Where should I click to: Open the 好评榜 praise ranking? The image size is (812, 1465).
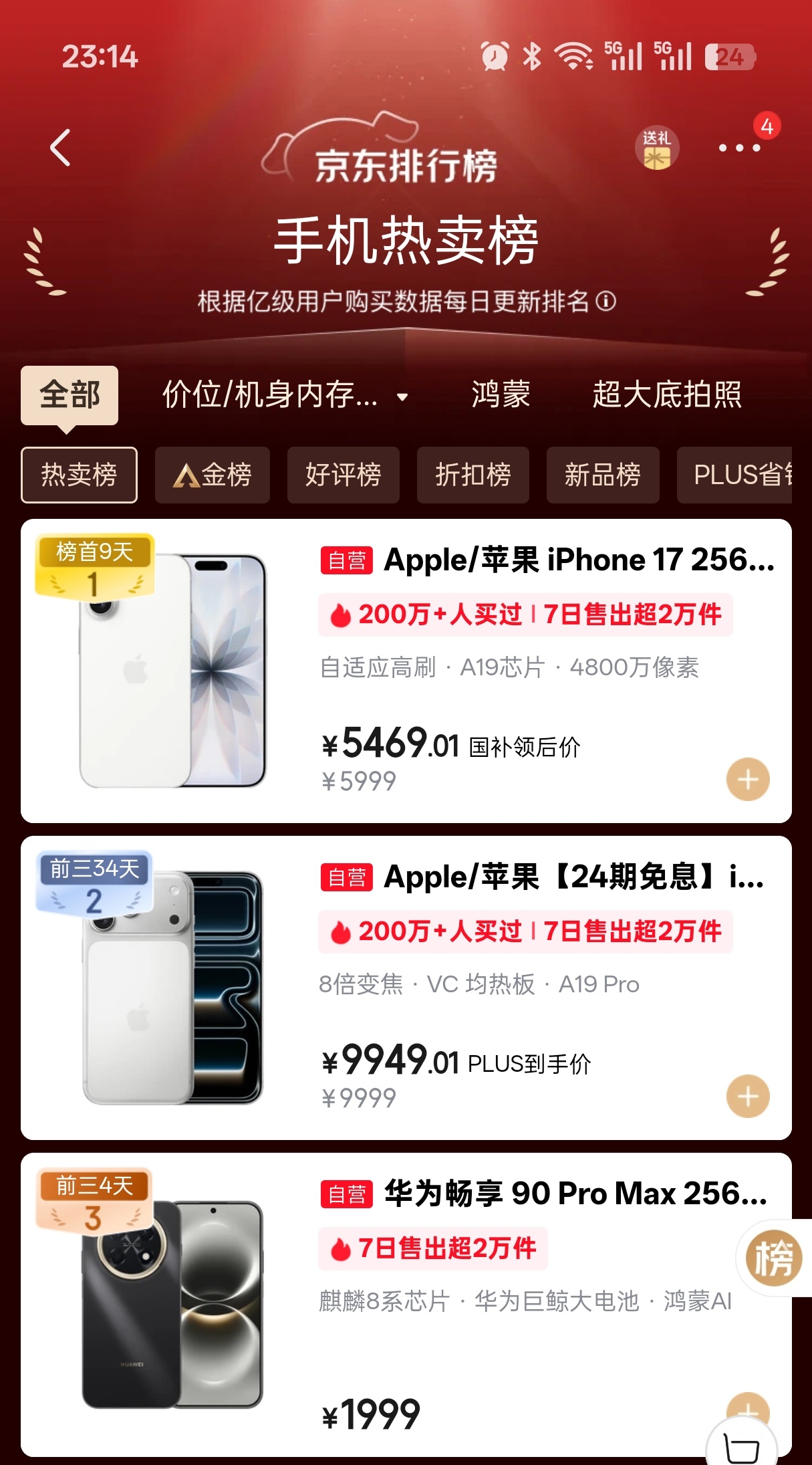point(344,475)
